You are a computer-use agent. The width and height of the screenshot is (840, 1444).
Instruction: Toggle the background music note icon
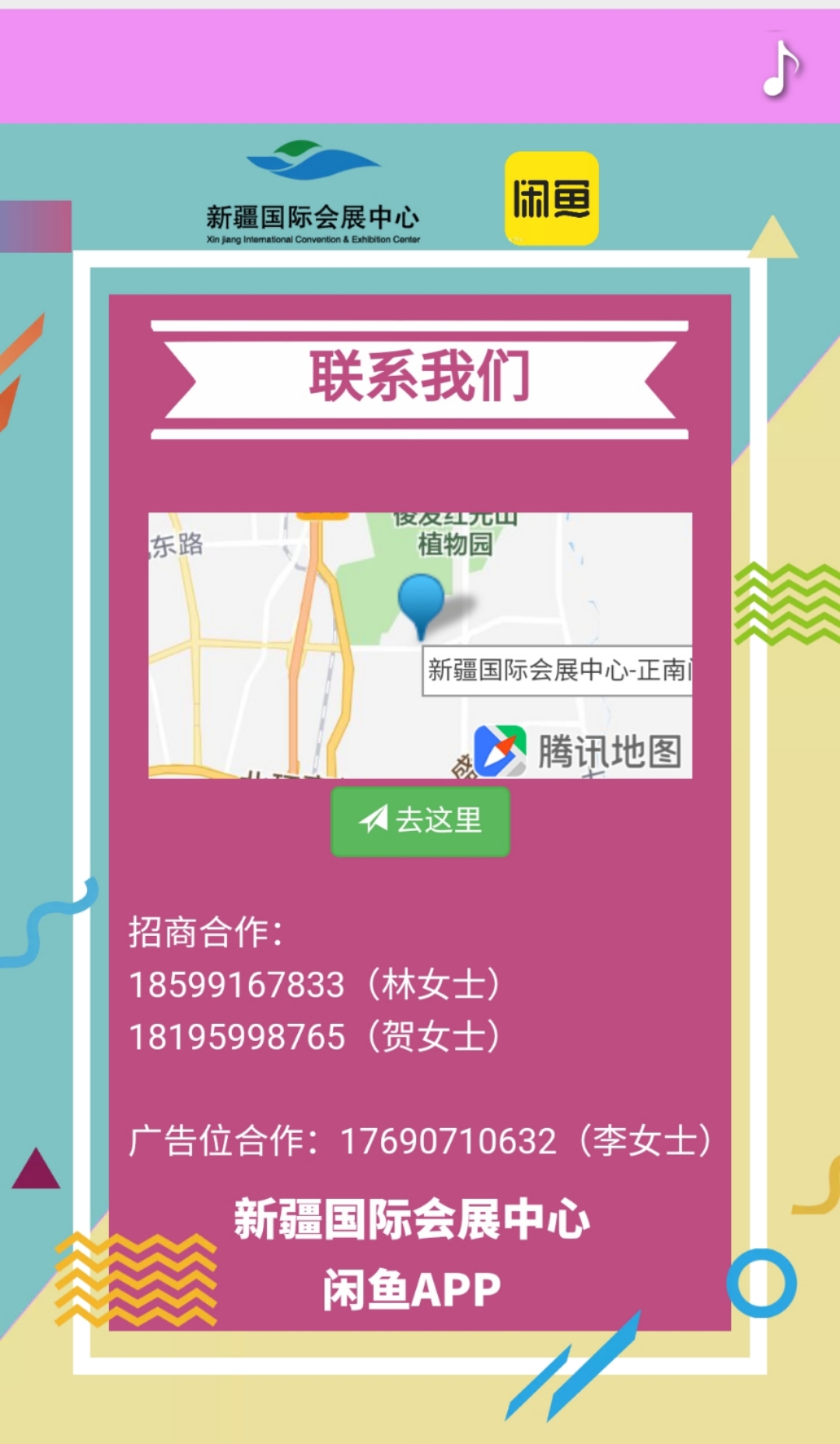coord(780,68)
